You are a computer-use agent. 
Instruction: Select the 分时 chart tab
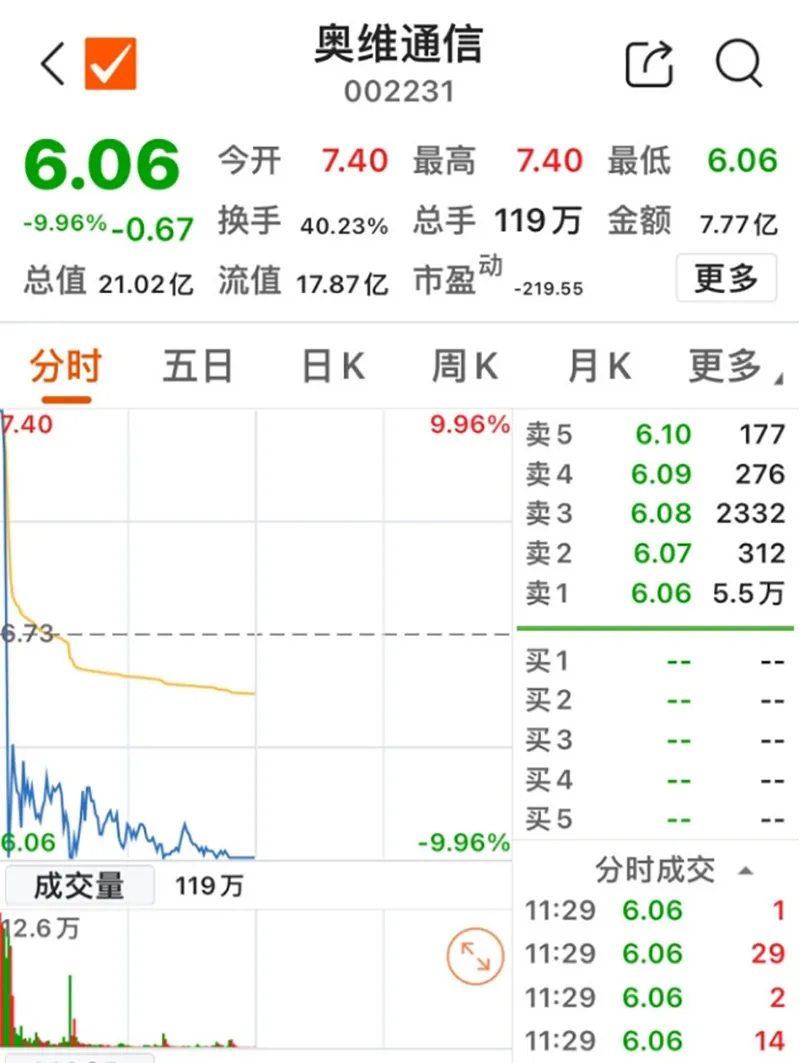pyautogui.click(x=66, y=367)
